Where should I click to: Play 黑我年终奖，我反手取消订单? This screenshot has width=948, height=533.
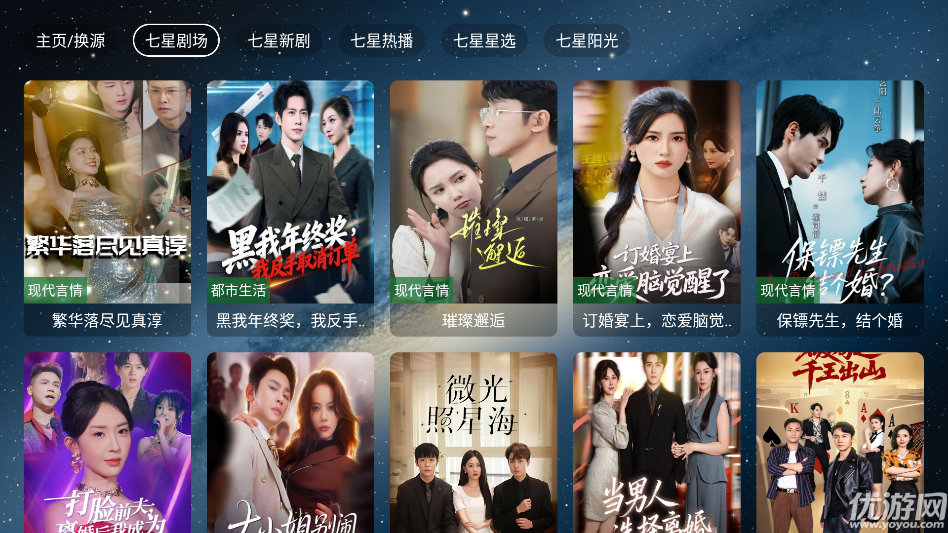(x=290, y=205)
